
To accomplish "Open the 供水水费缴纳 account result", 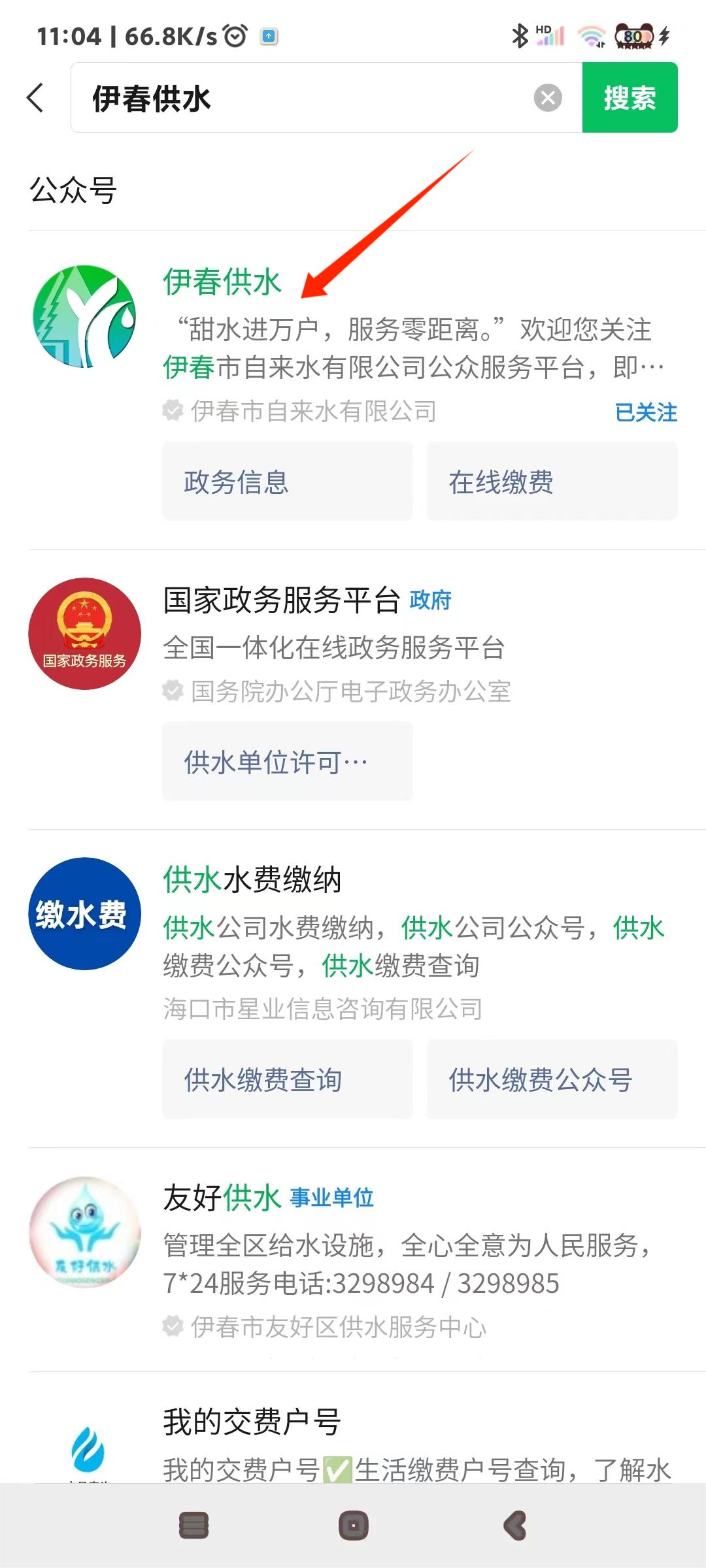I will (252, 879).
